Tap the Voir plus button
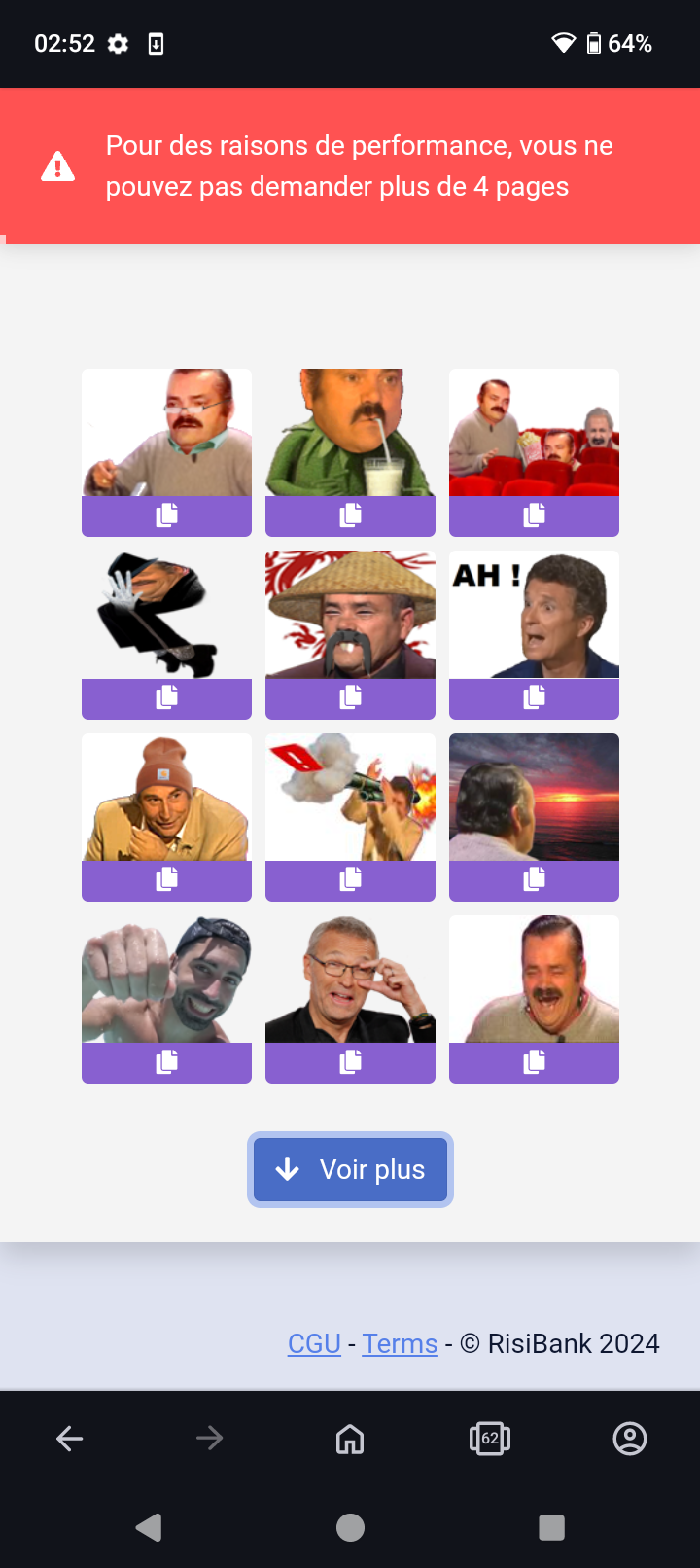This screenshot has width=700, height=1568. click(x=350, y=1169)
